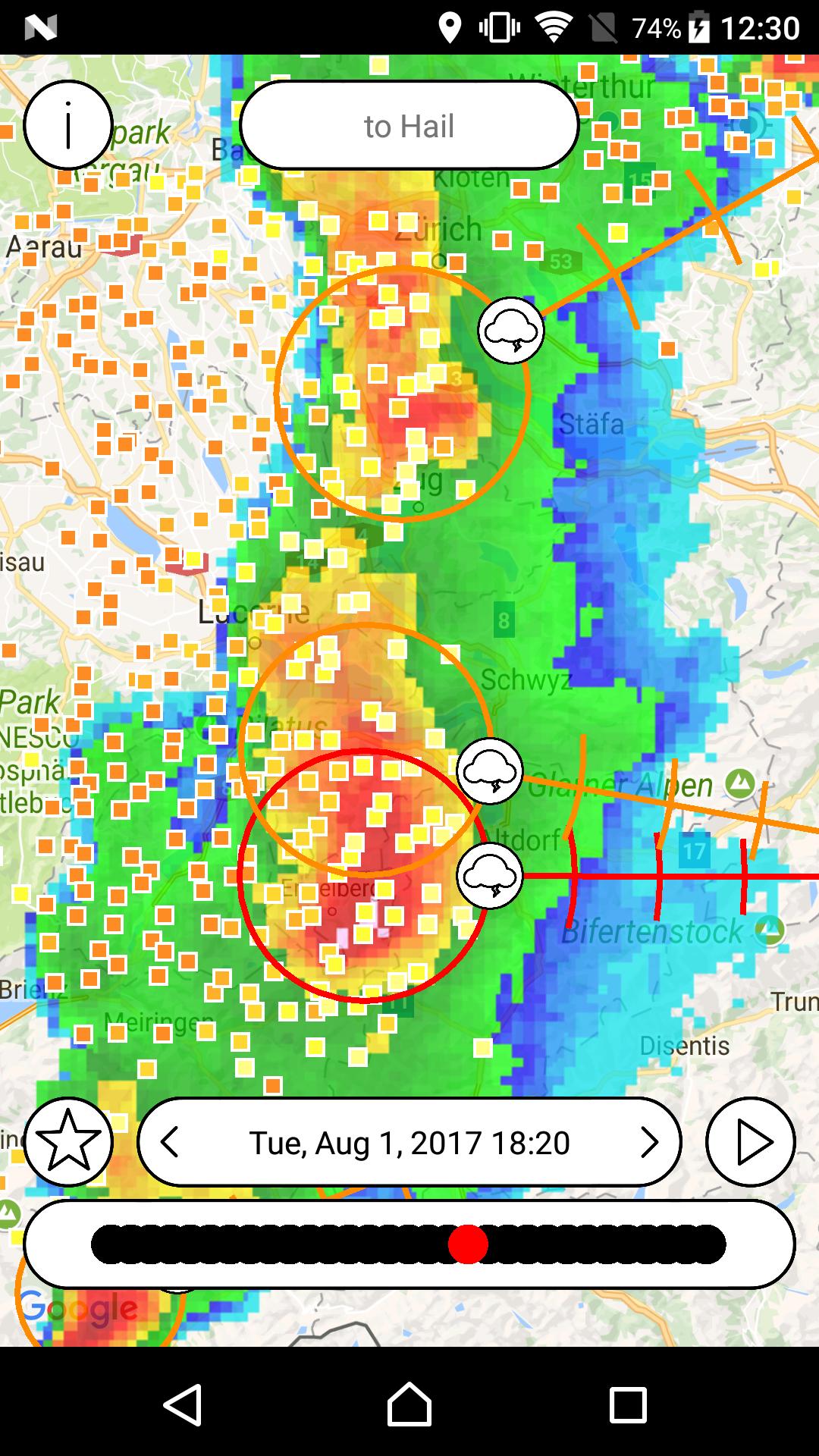819x1456 pixels.
Task: Go to the home screen
Action: coord(409,1404)
